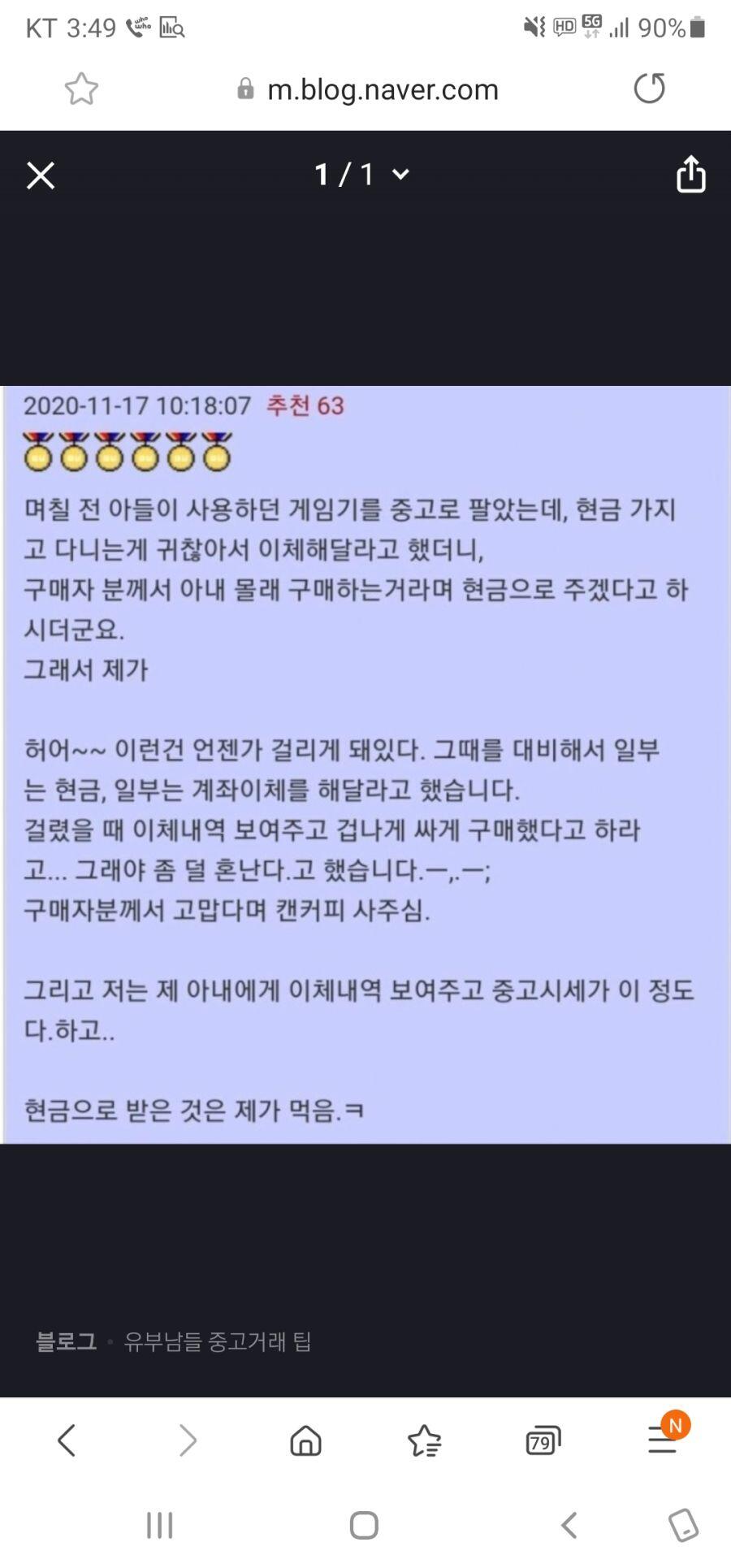View the 79 open tabs

pyautogui.click(x=543, y=1440)
